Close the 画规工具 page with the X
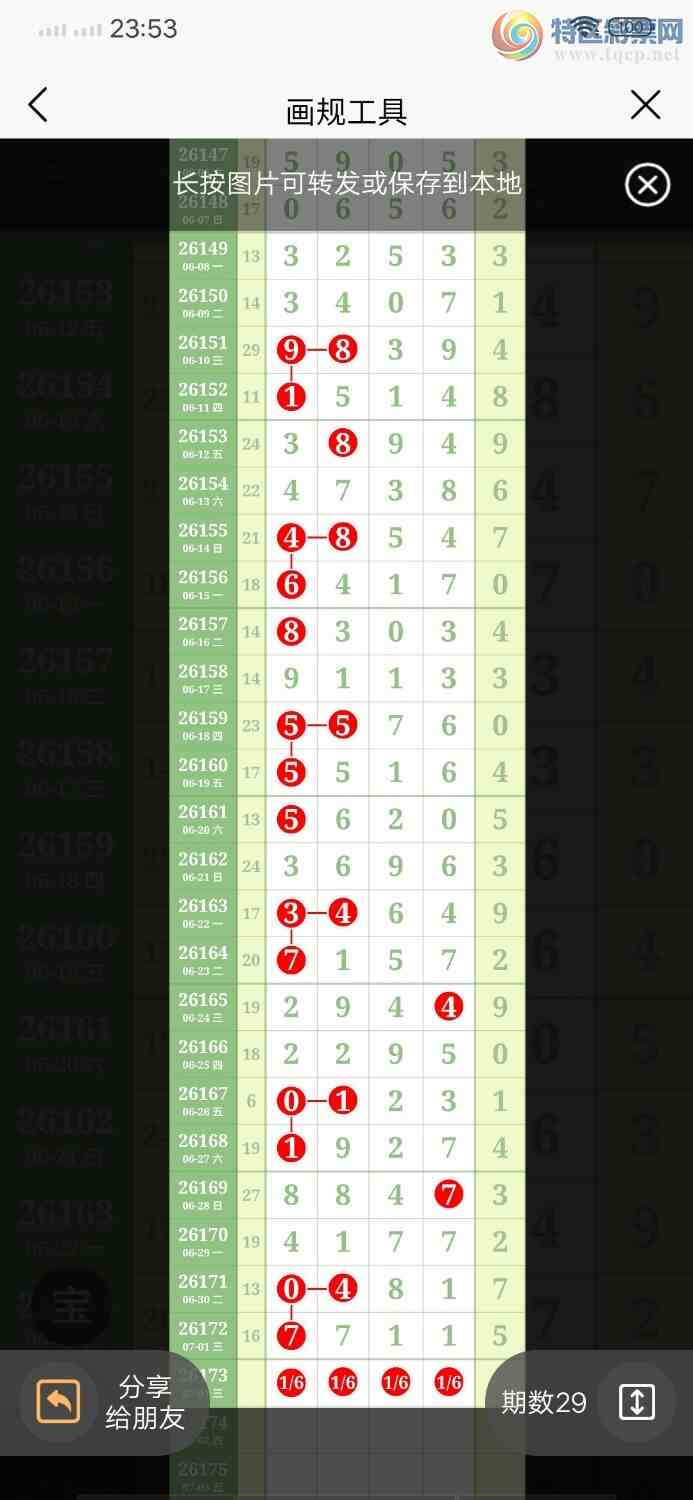The image size is (693, 1500). pyautogui.click(x=646, y=105)
